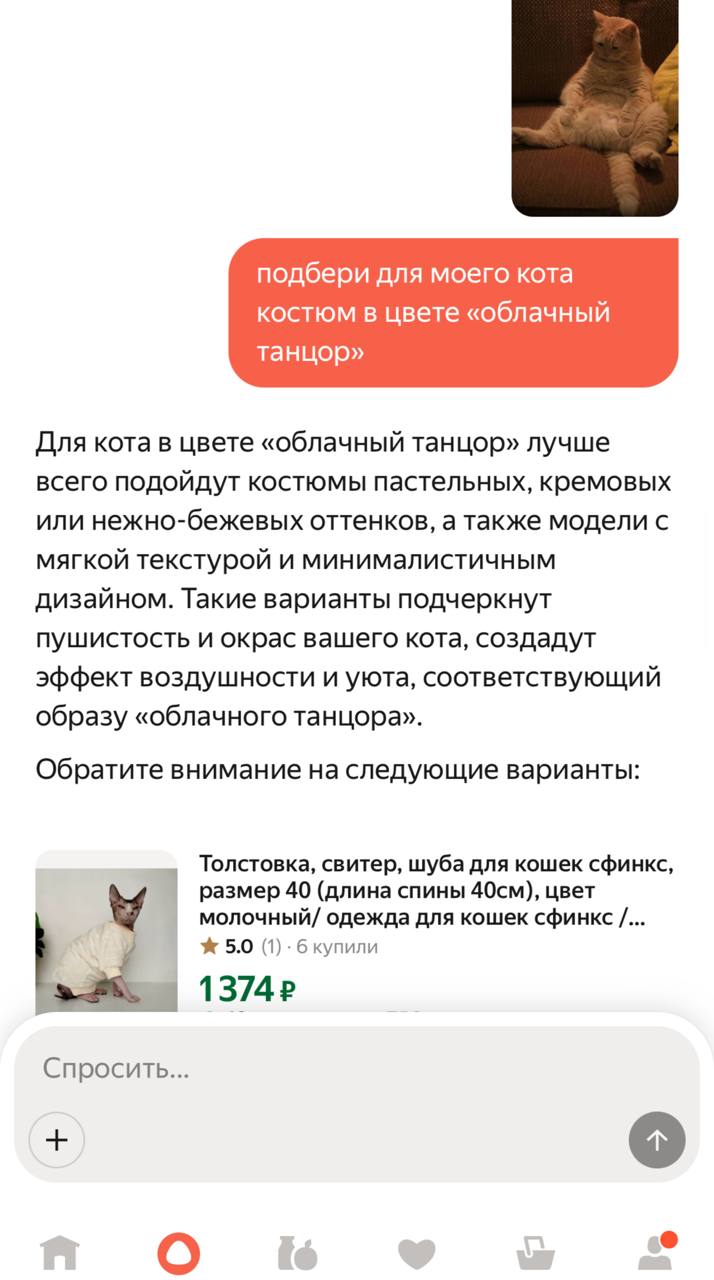Send the message with arrow button

point(657,1139)
